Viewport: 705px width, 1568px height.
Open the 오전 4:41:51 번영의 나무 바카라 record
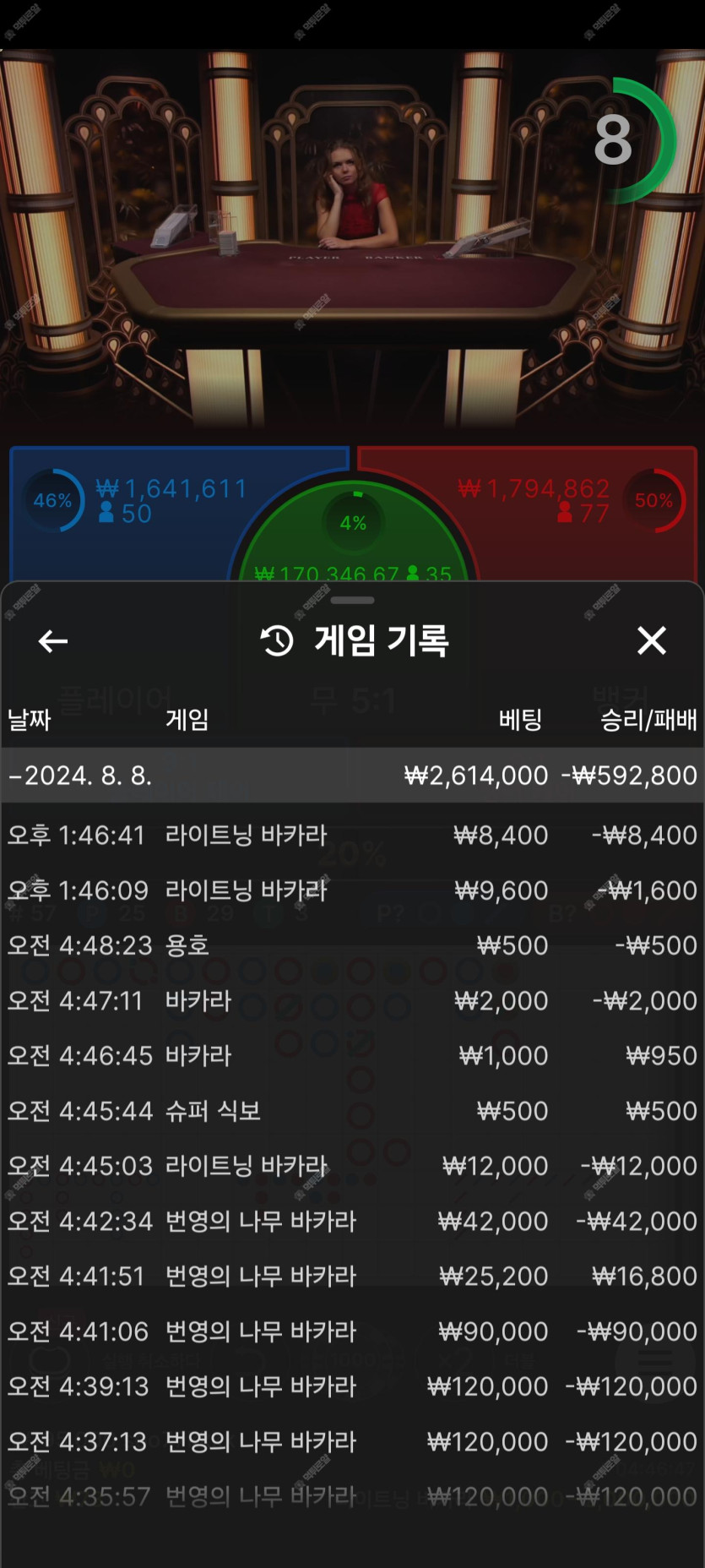[x=352, y=1276]
